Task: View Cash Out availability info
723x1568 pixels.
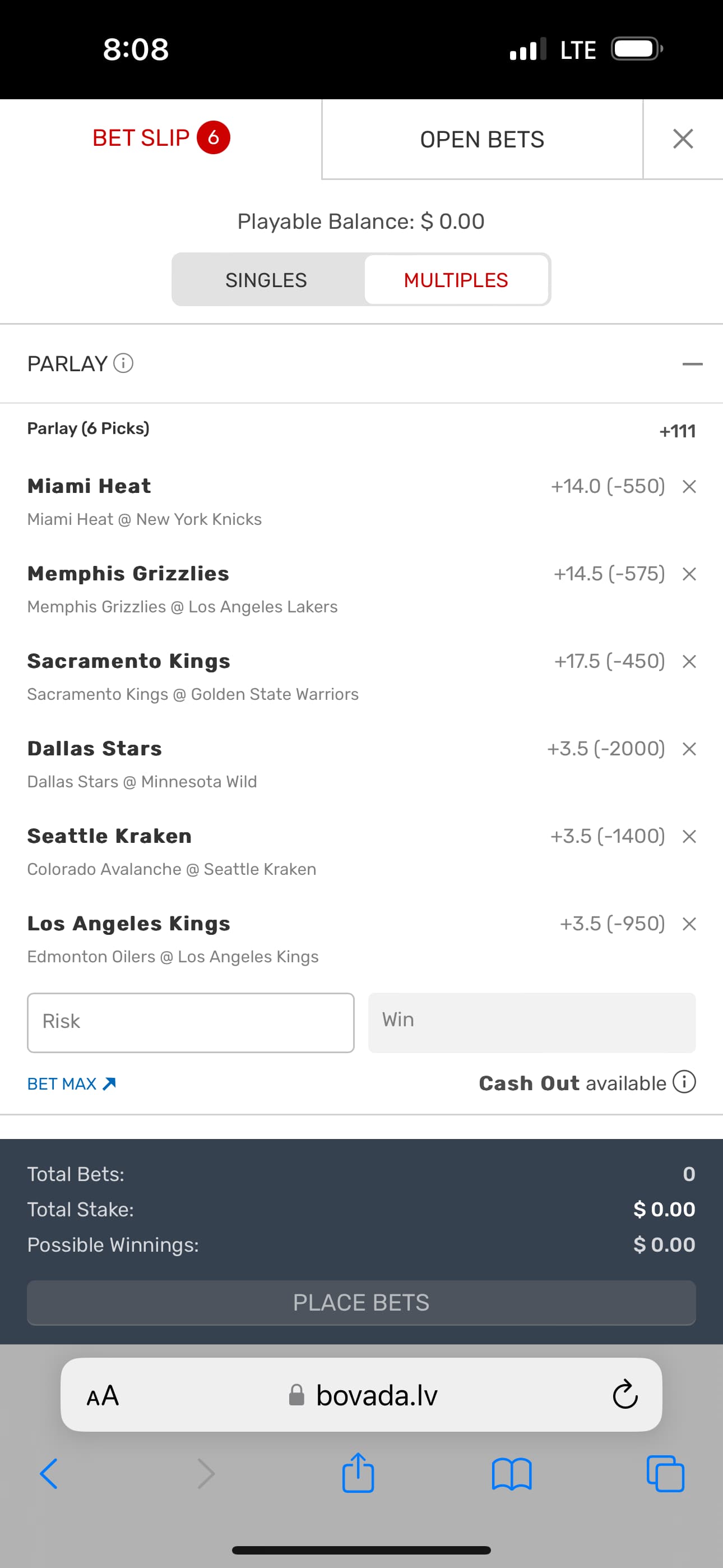Action: click(684, 1082)
